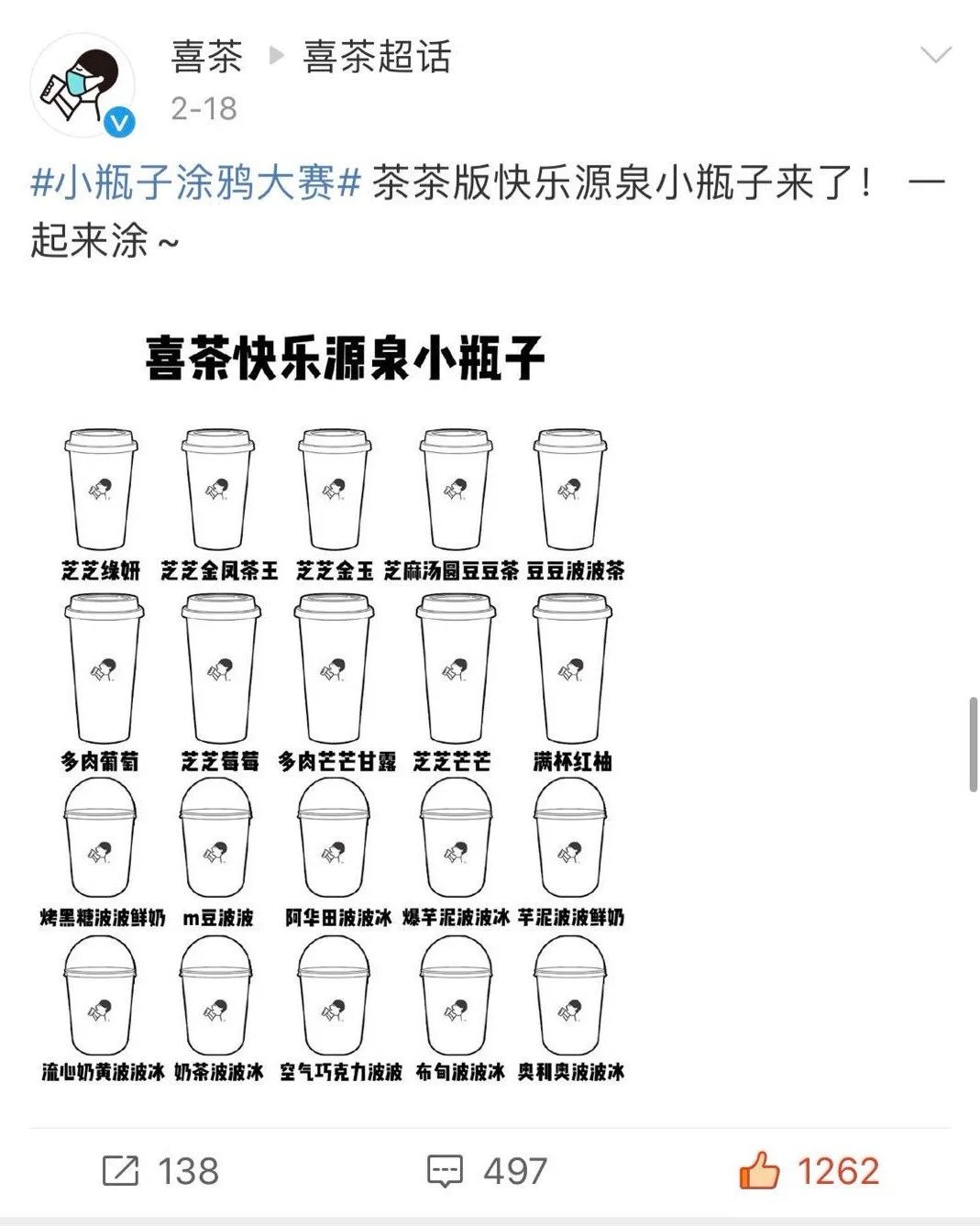Open the #小瓶子涂鸦大赛# hashtag
Viewport: 980px width, 1226px height.
point(195,182)
